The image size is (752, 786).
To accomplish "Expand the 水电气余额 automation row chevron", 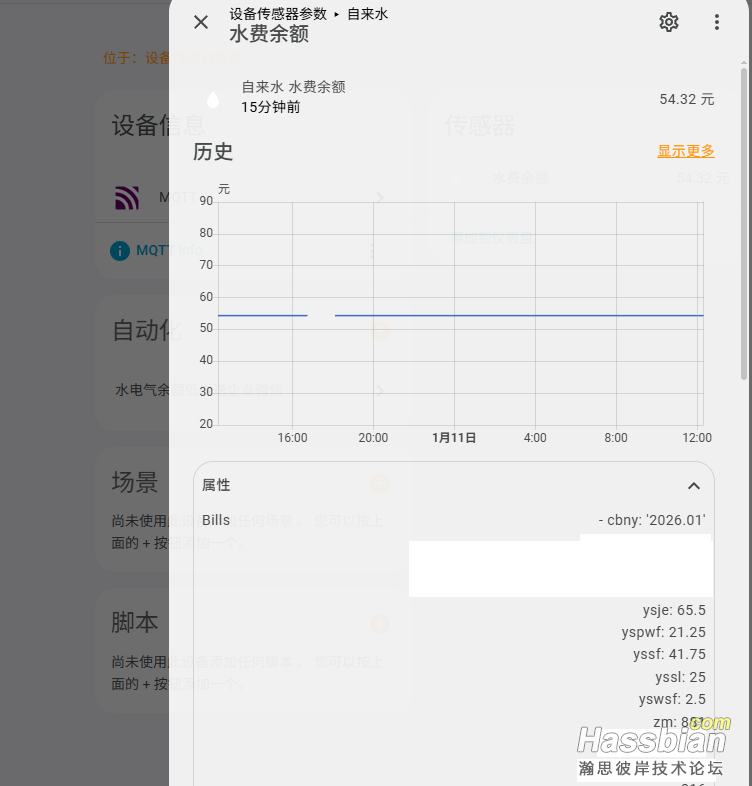I will [x=379, y=391].
